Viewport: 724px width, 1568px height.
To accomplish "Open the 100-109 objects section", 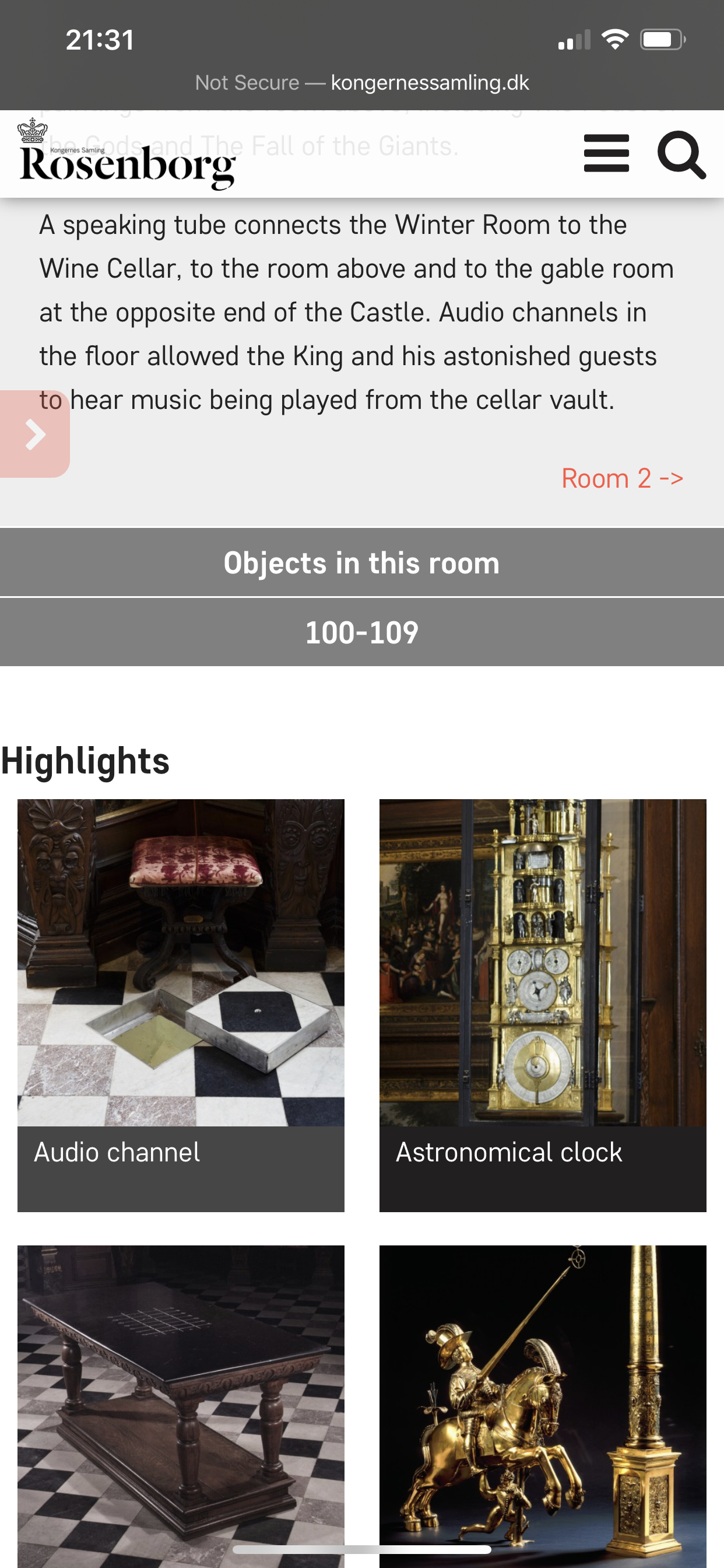I will 362,632.
